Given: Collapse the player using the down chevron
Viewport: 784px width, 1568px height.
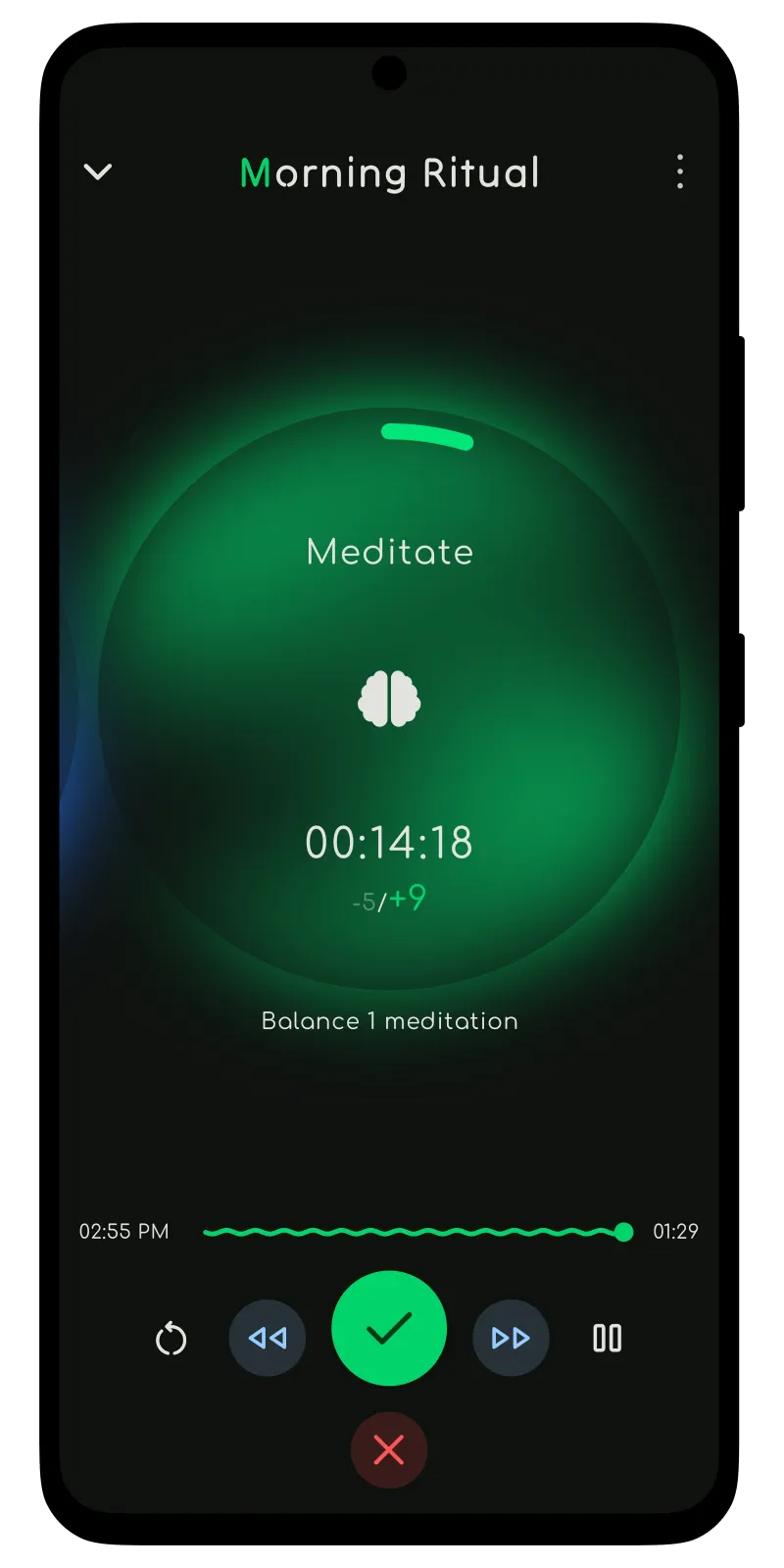Looking at the screenshot, I should point(98,172).
